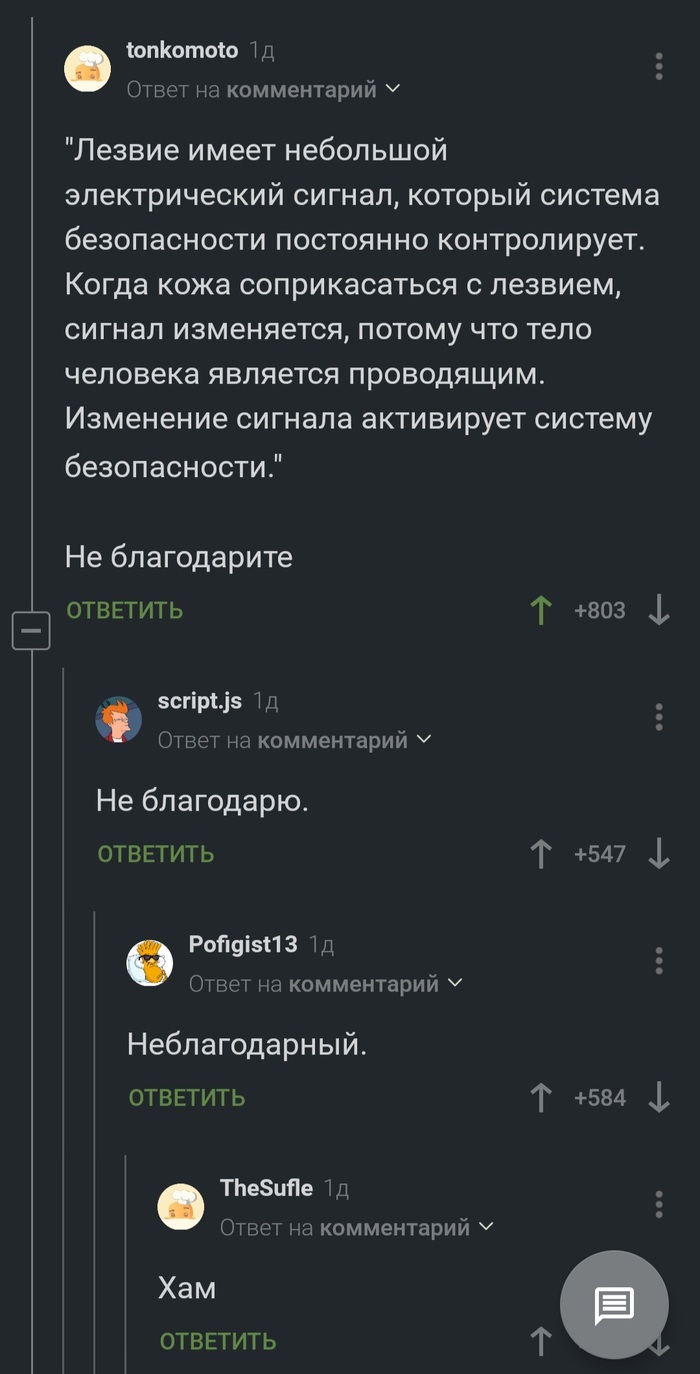
Task: Reply to TheSufle's comment
Action: pyautogui.click(x=218, y=1341)
